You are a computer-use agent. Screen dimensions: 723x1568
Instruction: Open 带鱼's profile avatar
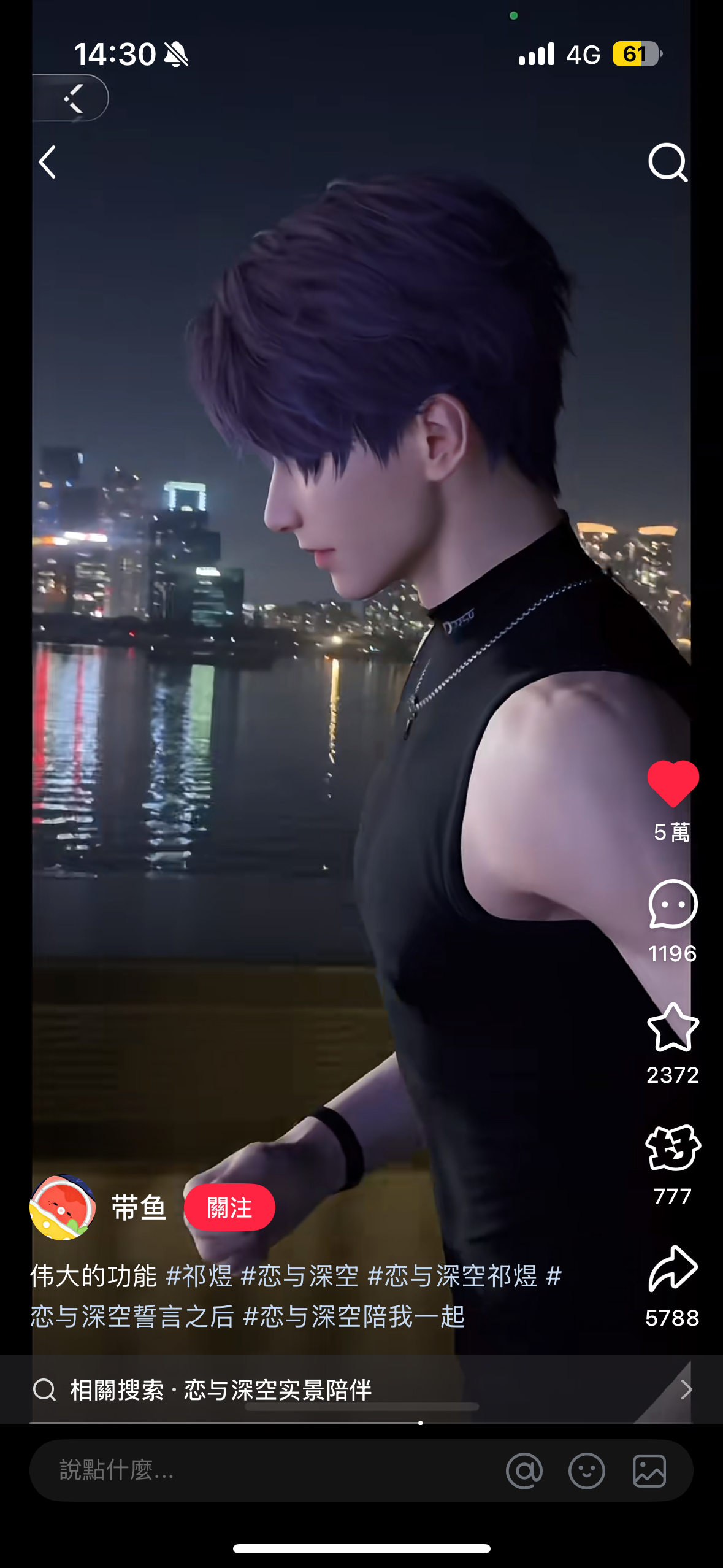[x=63, y=1207]
